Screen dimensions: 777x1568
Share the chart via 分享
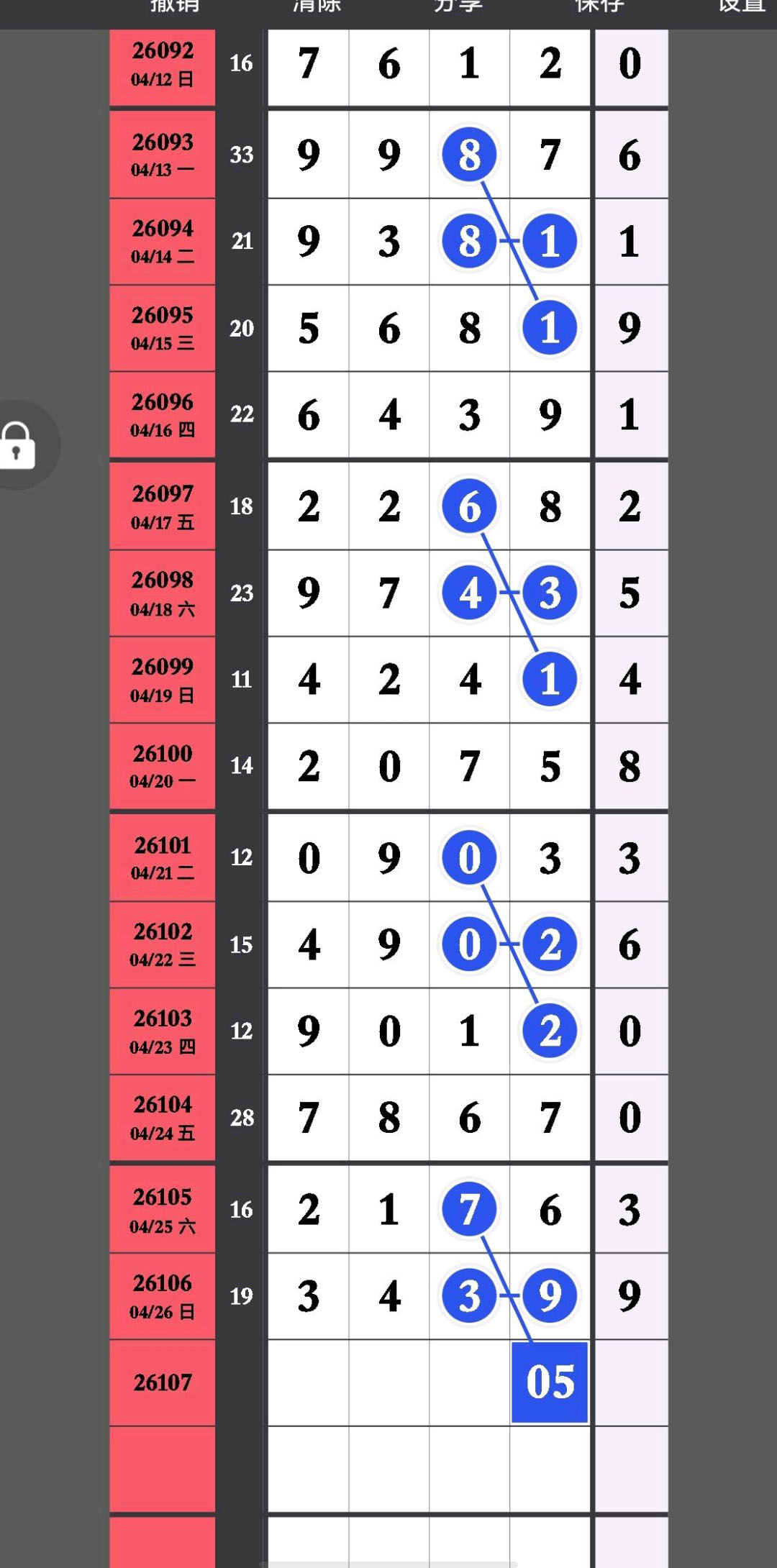click(458, 6)
